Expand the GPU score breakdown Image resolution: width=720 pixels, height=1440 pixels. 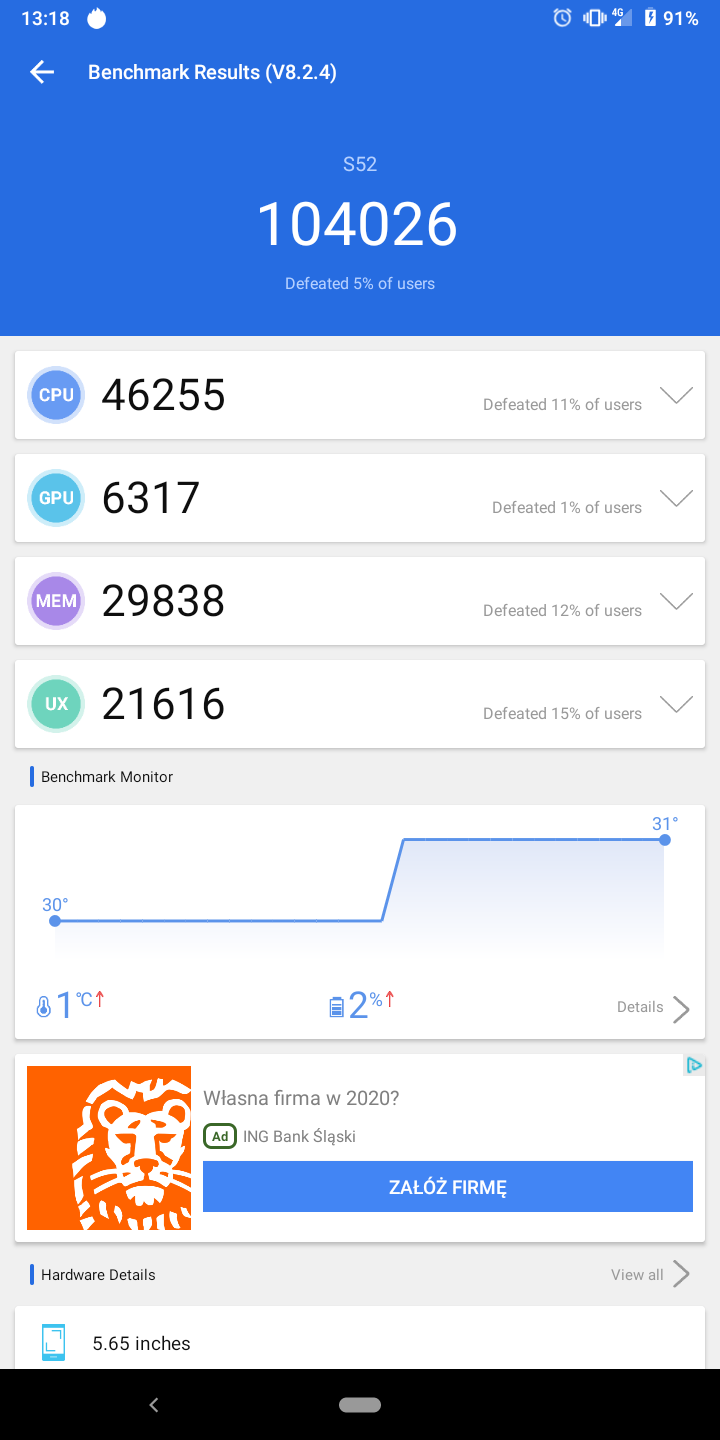point(677,498)
